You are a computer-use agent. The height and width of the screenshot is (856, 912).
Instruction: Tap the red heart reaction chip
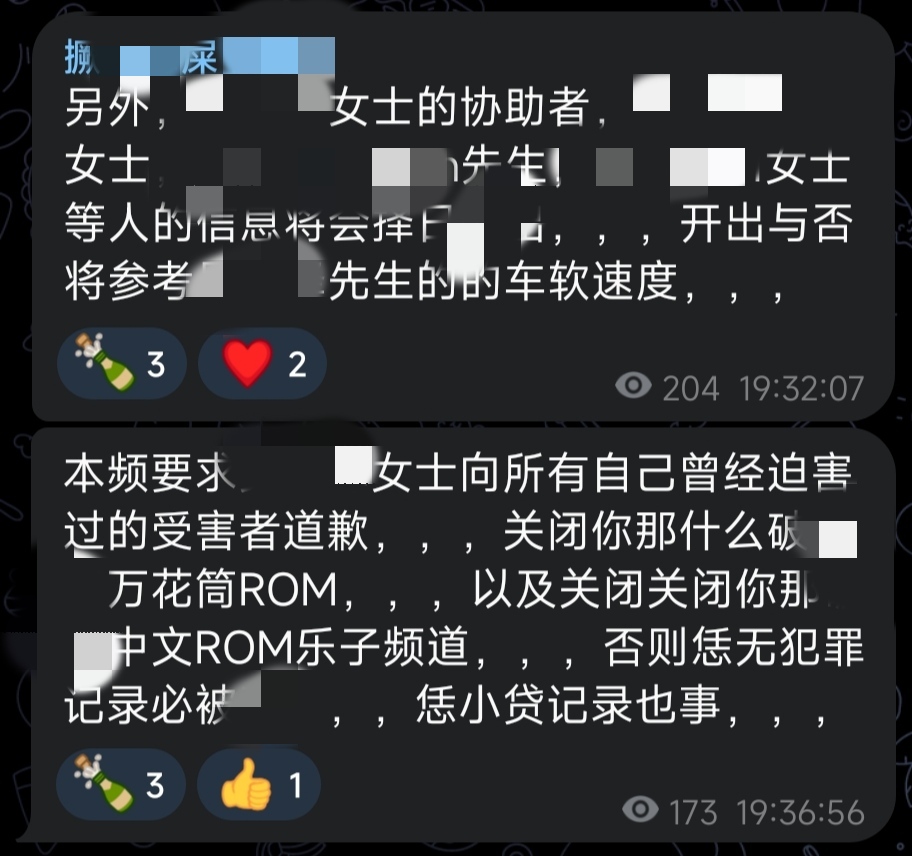coord(262,363)
